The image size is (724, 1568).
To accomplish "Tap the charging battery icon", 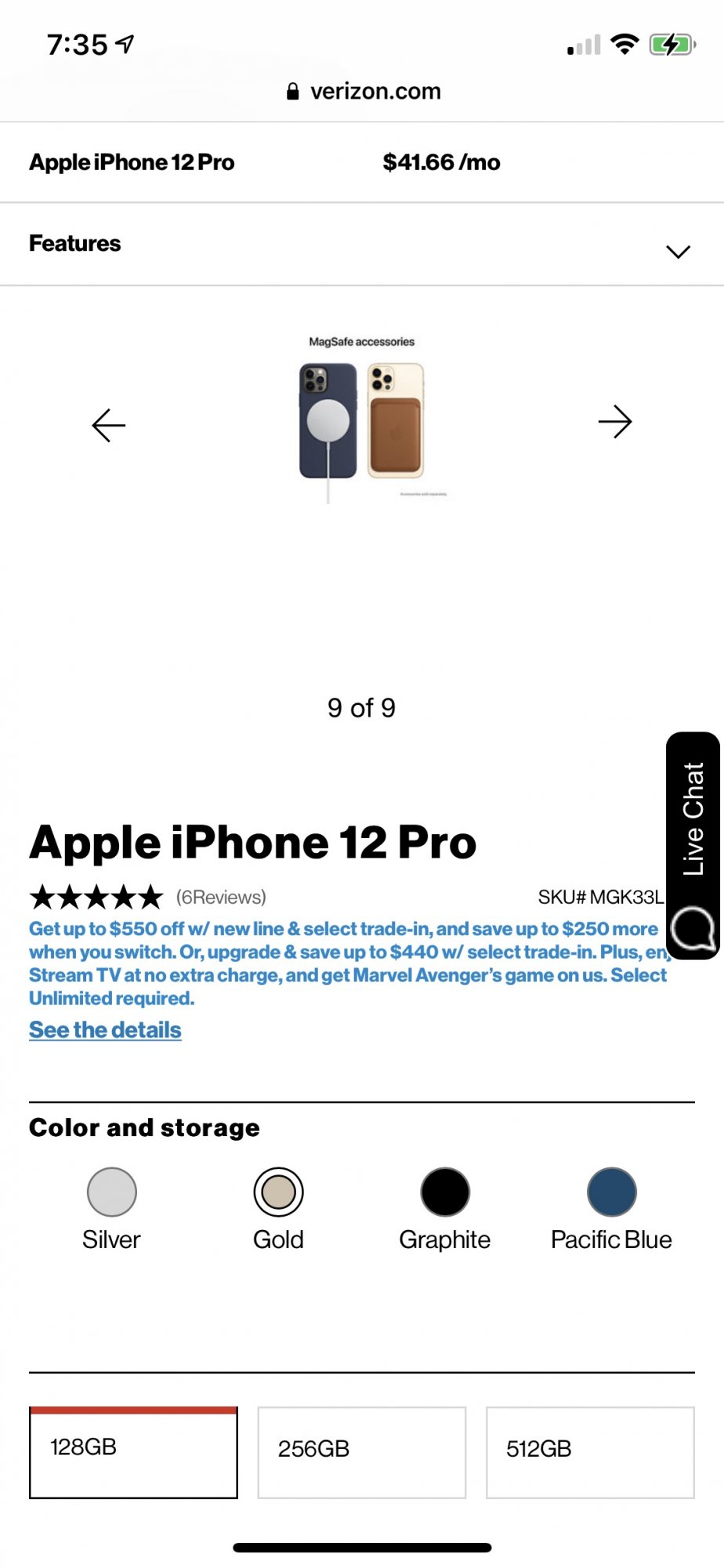I will pos(670,45).
